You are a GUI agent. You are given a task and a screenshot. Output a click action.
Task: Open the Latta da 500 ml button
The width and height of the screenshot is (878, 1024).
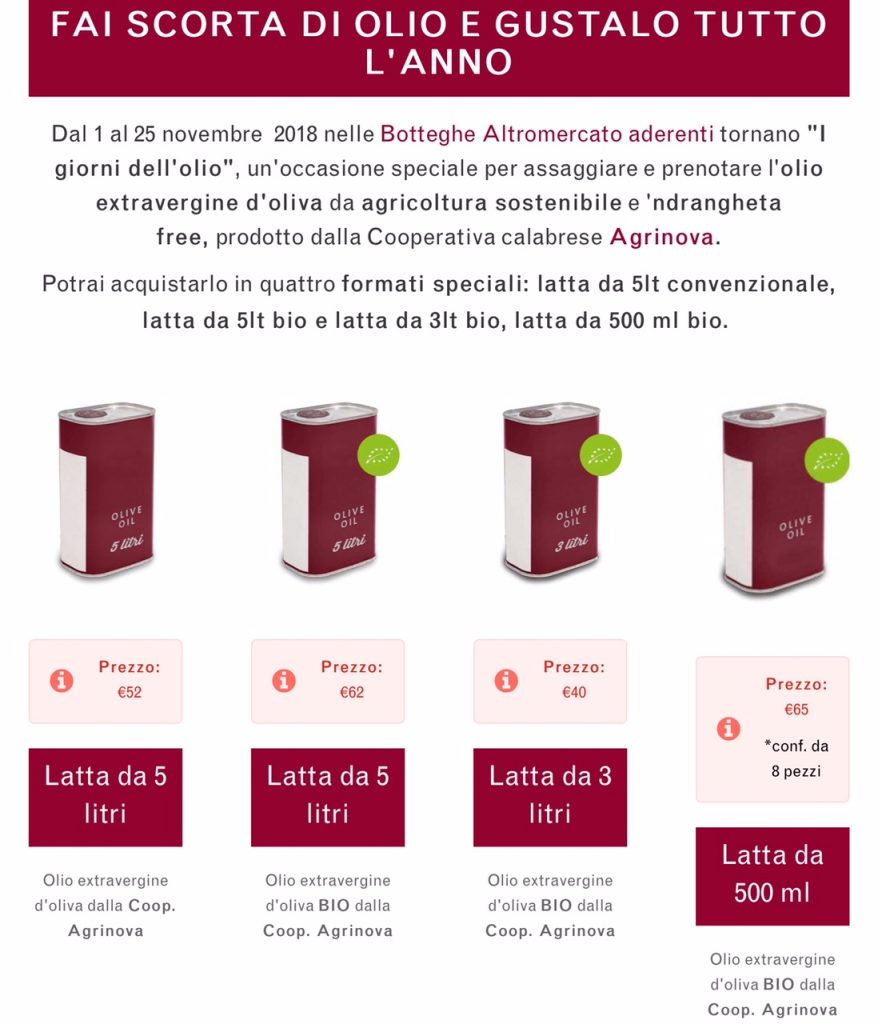coord(772,875)
